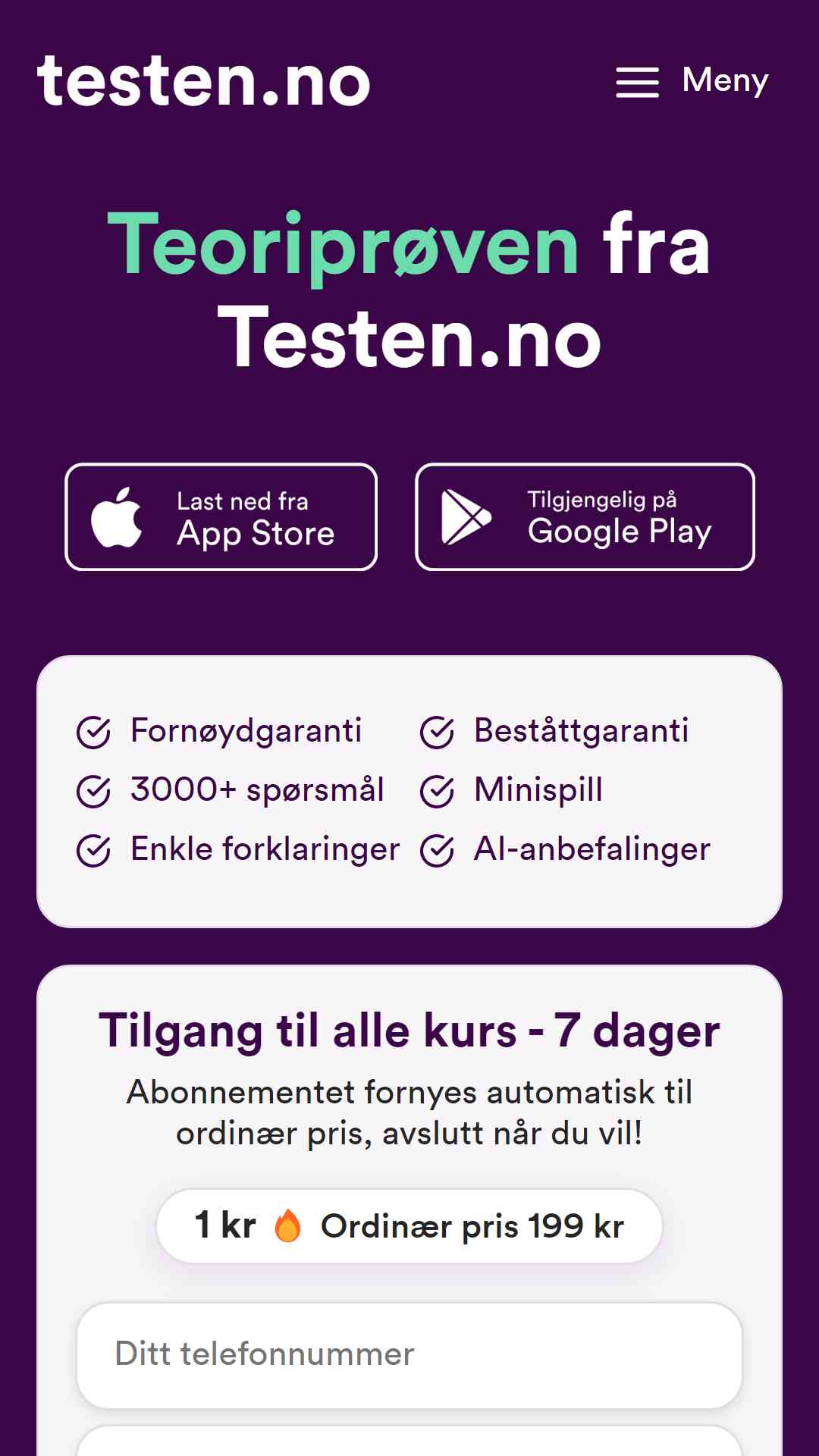The image size is (819, 1456).
Task: Focus the Ditt telefonnummer field
Action: click(x=409, y=1356)
